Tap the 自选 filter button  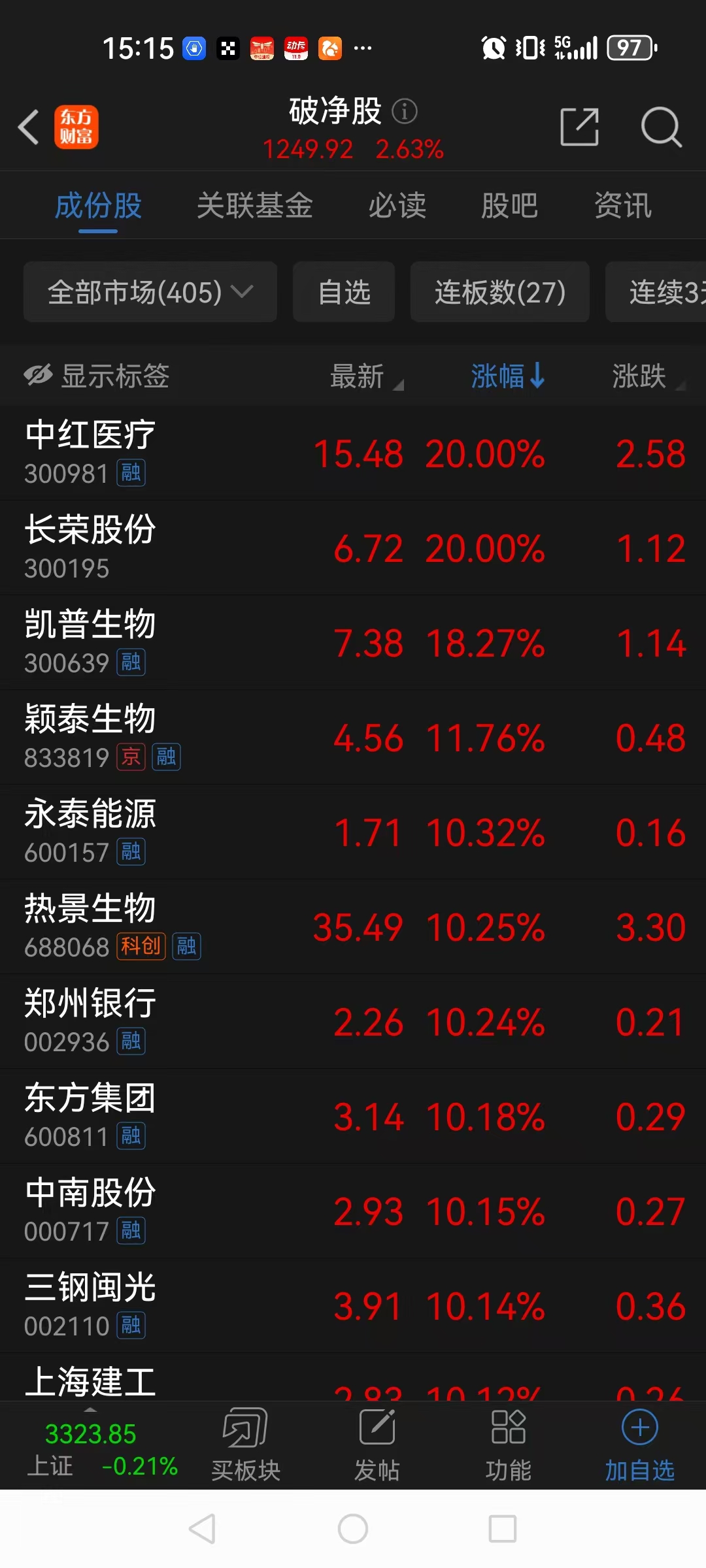pos(343,293)
